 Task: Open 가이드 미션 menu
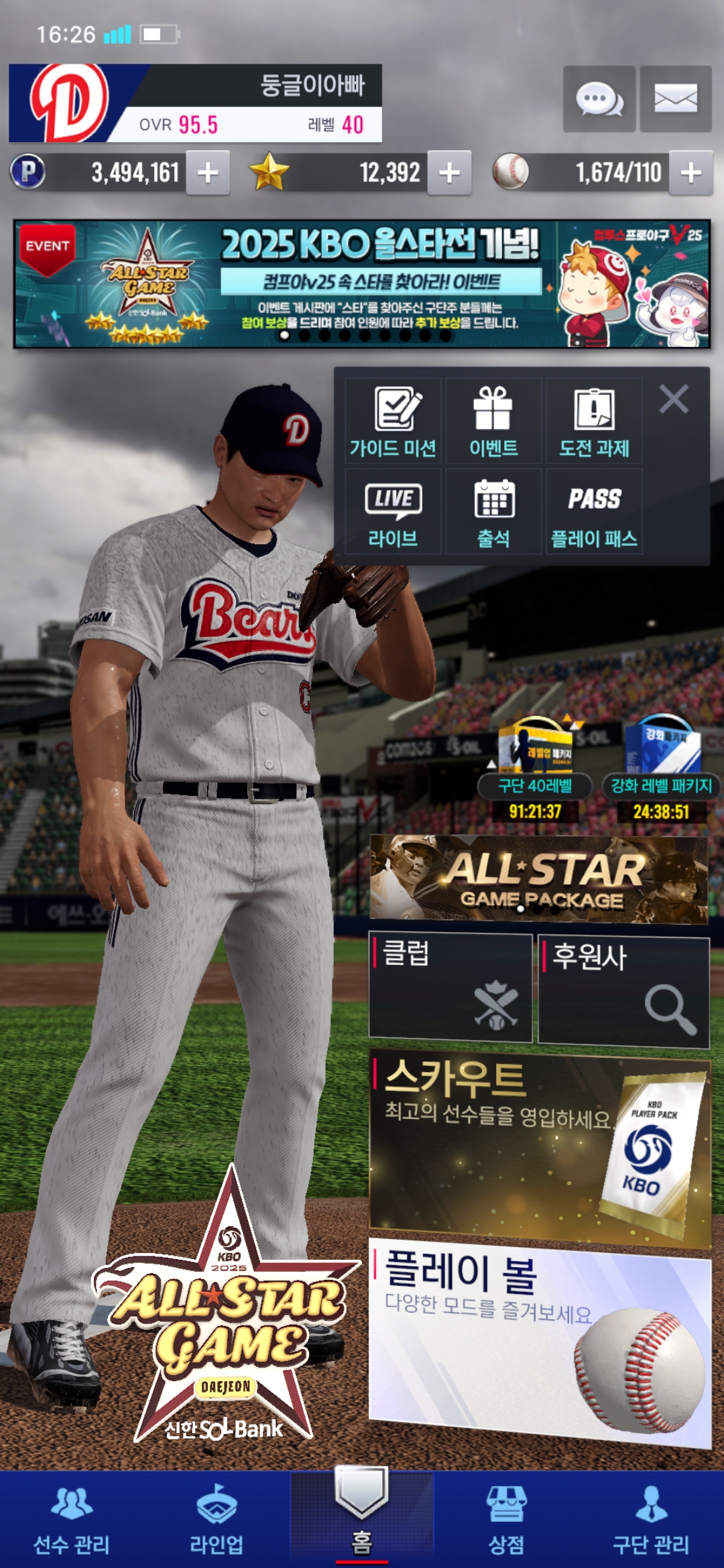393,421
